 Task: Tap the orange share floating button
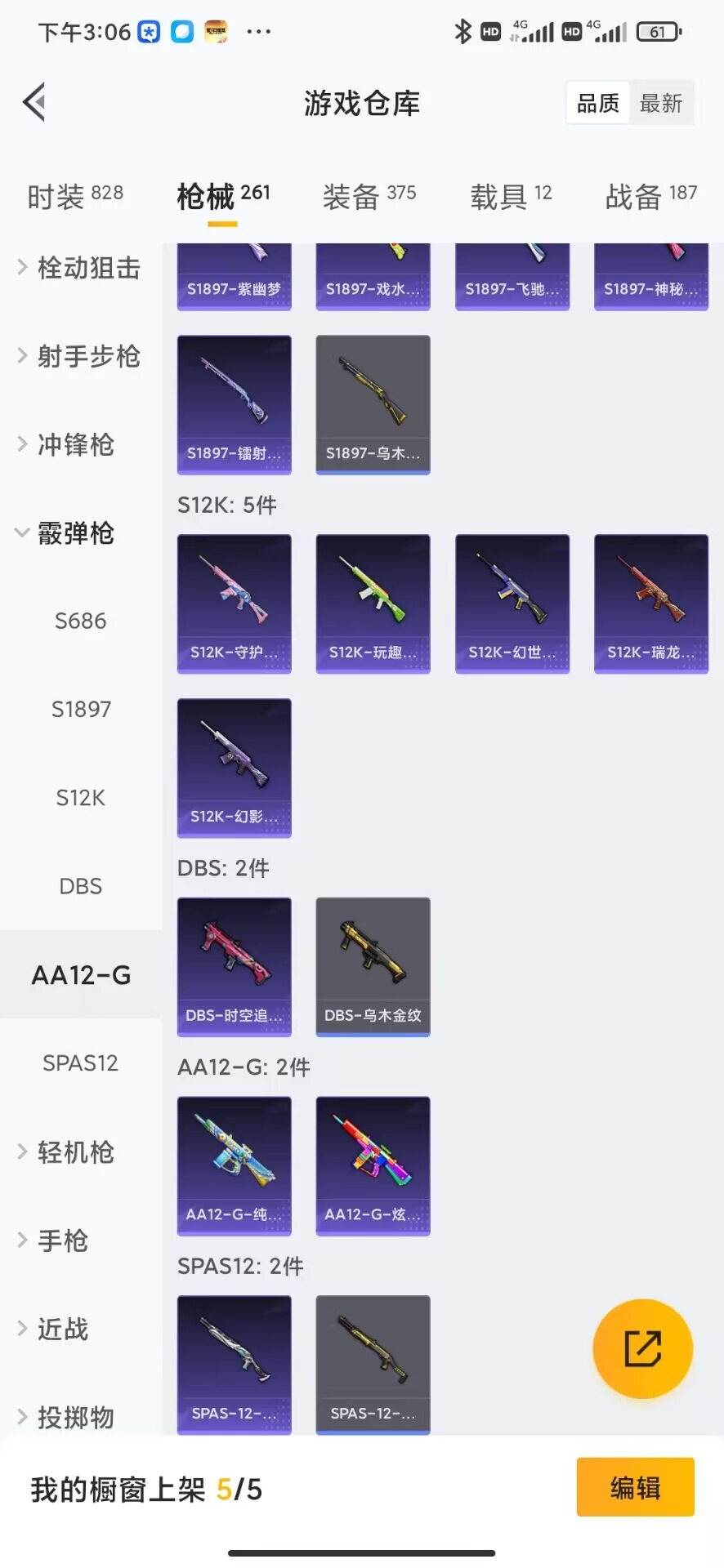[642, 1348]
